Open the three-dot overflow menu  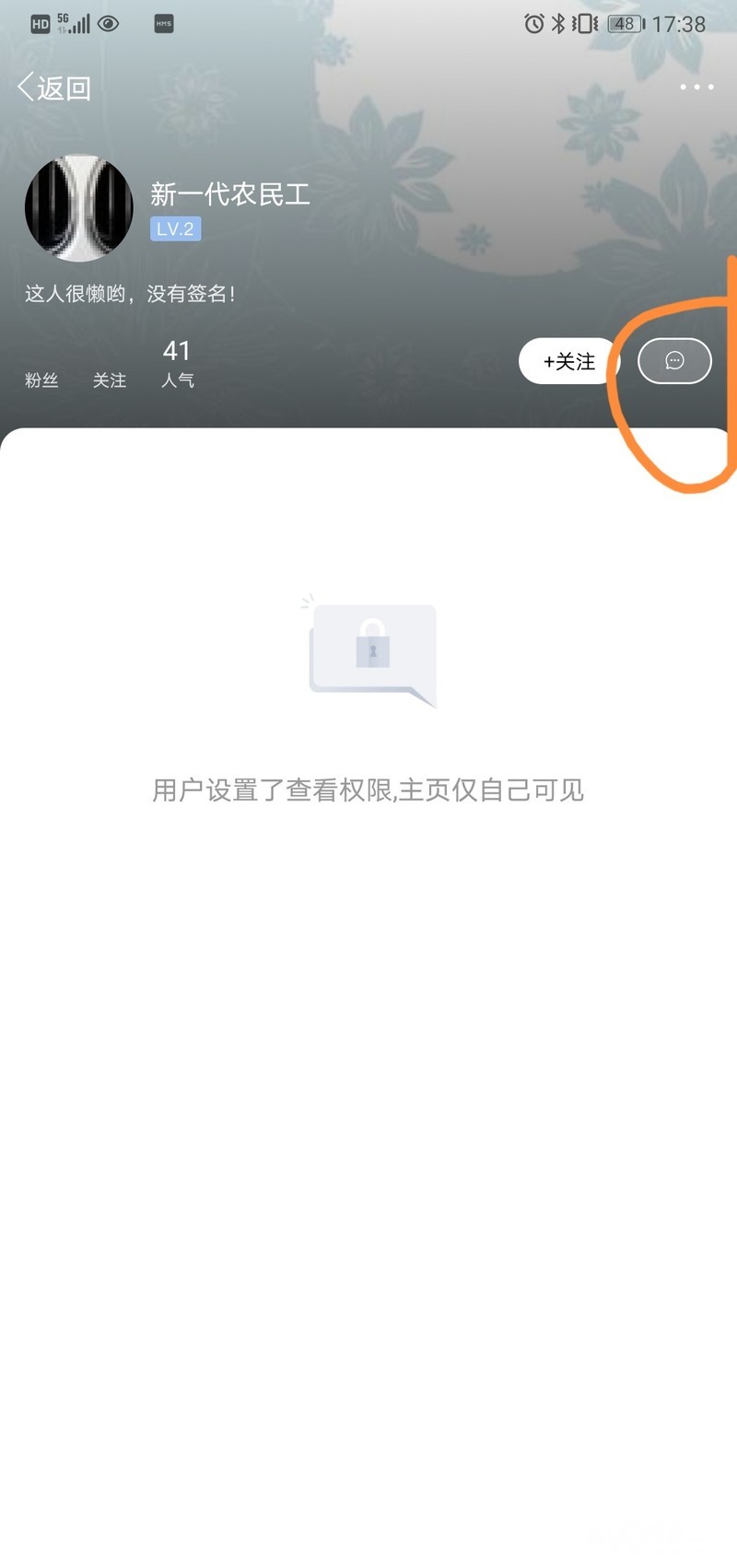696,87
